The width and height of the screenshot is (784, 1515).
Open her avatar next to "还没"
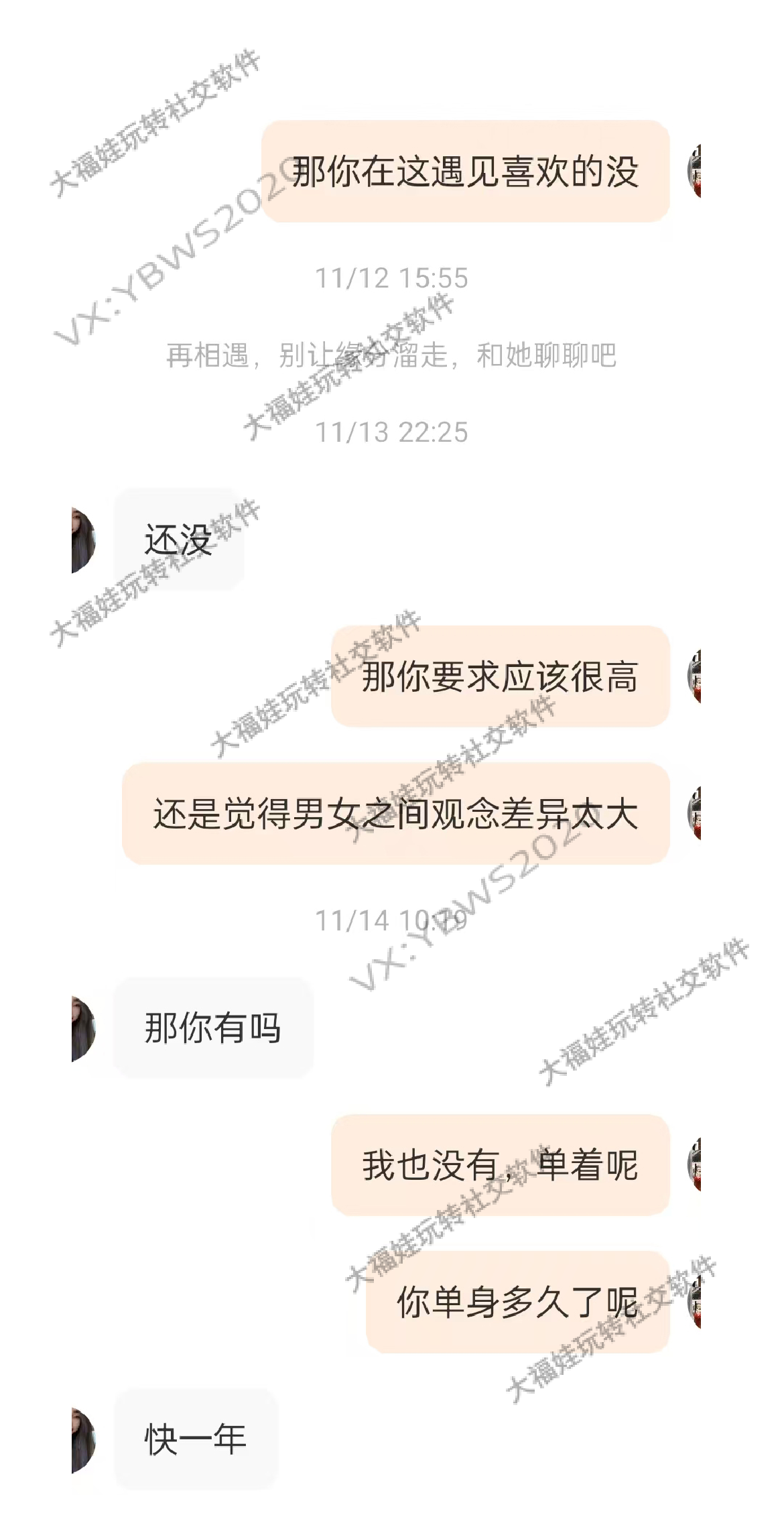pos(84,540)
